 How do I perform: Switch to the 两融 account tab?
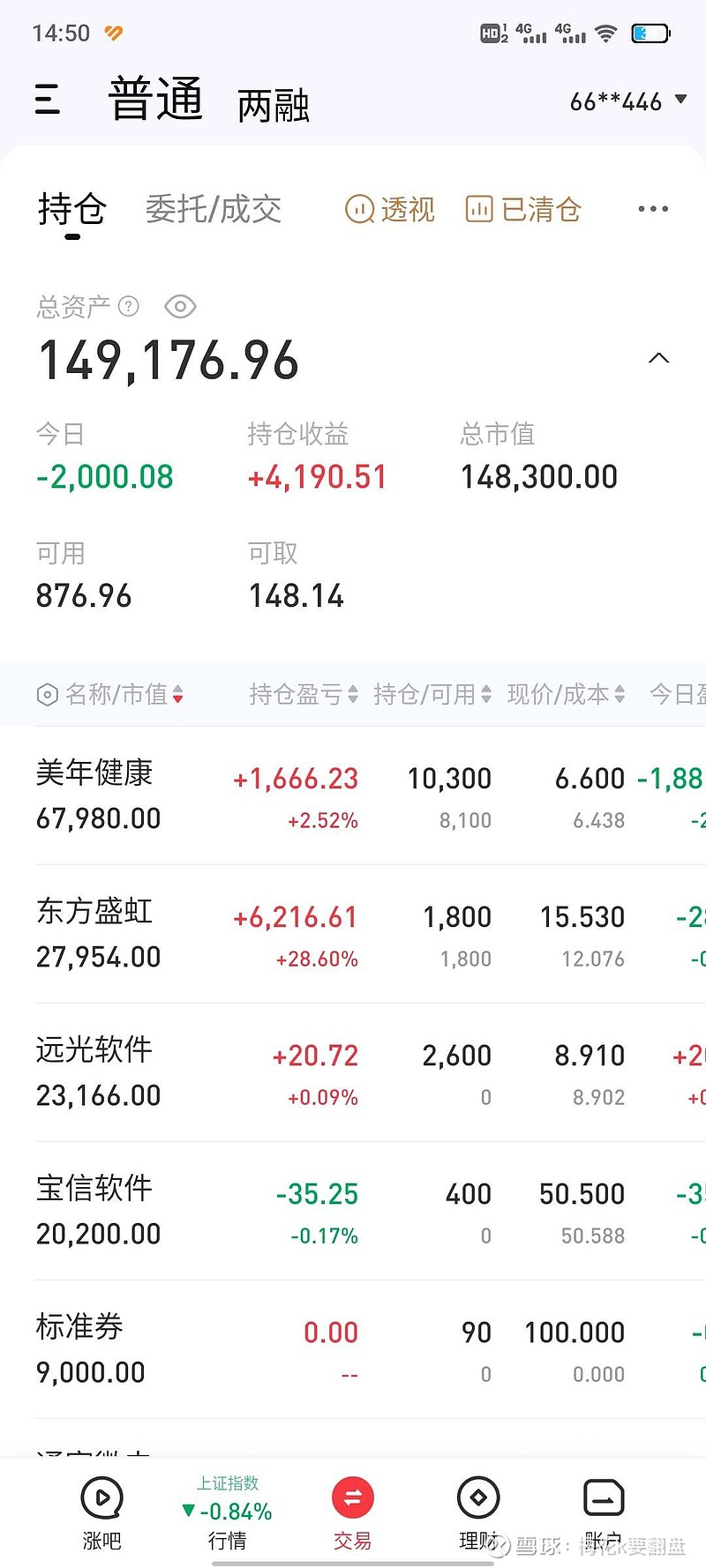(274, 107)
